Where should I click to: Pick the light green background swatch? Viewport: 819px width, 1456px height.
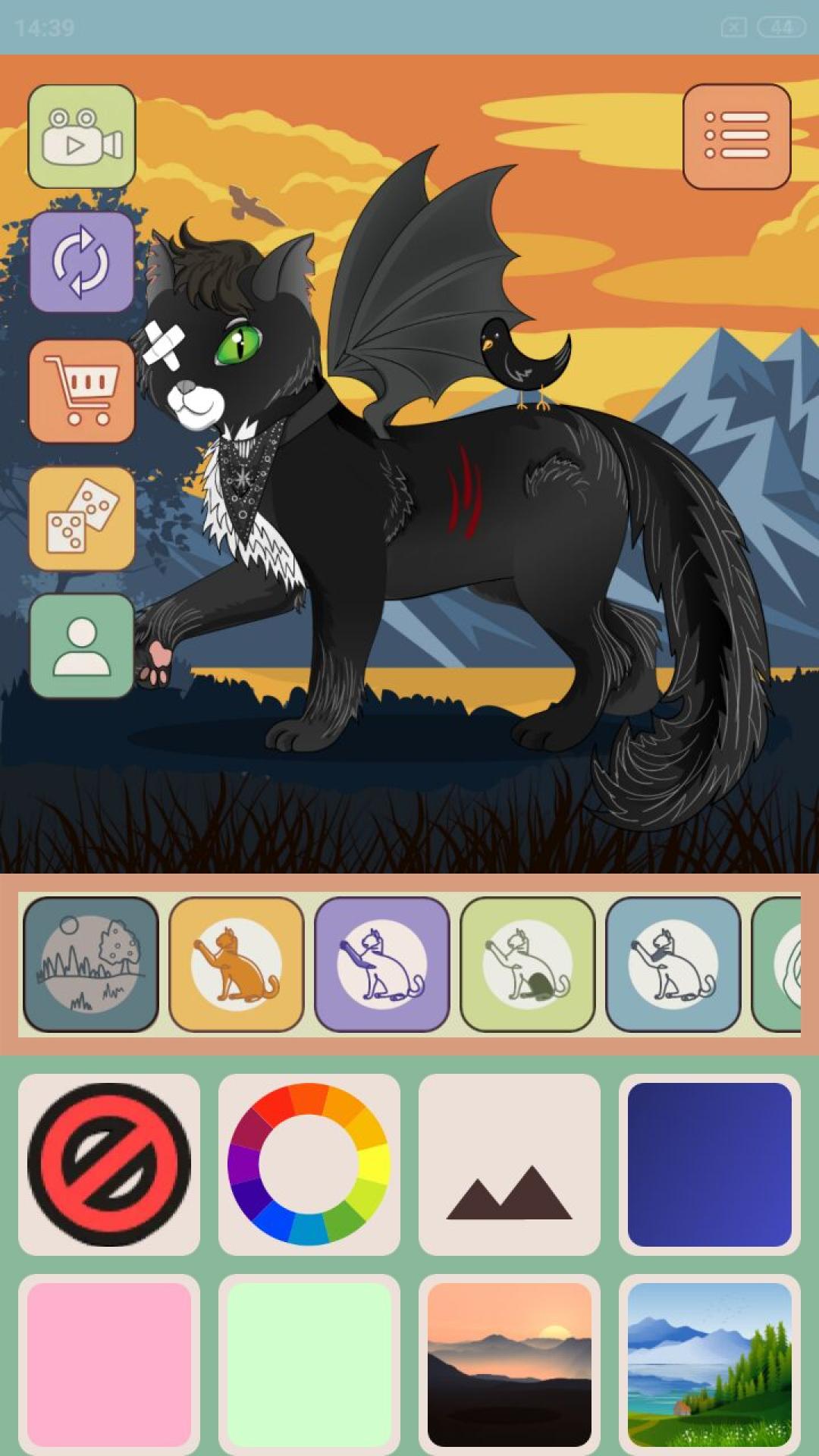tap(309, 1365)
